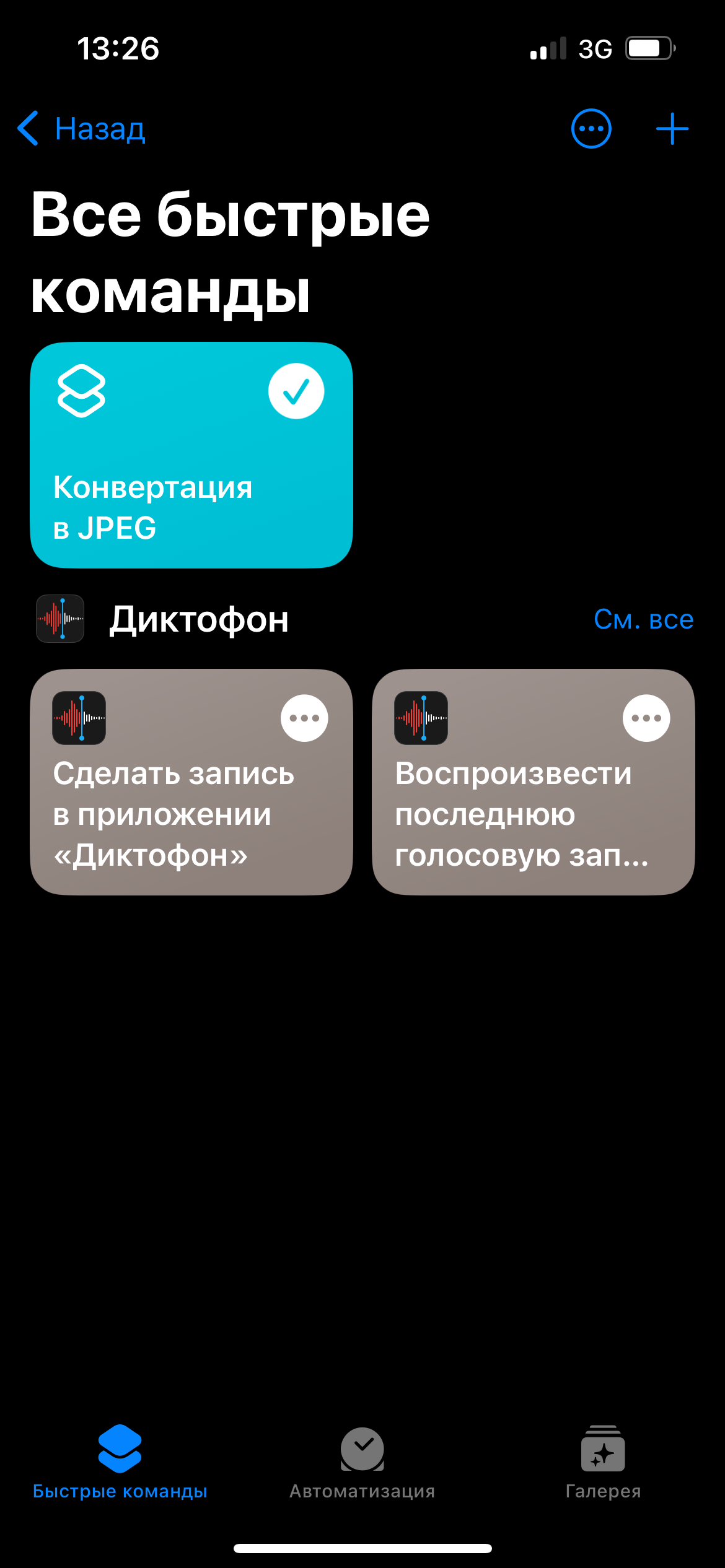Tap the Shortcuts icon on the «Конвертация в JPEG» card
Image resolution: width=725 pixels, height=1568 pixels.
coord(79,390)
